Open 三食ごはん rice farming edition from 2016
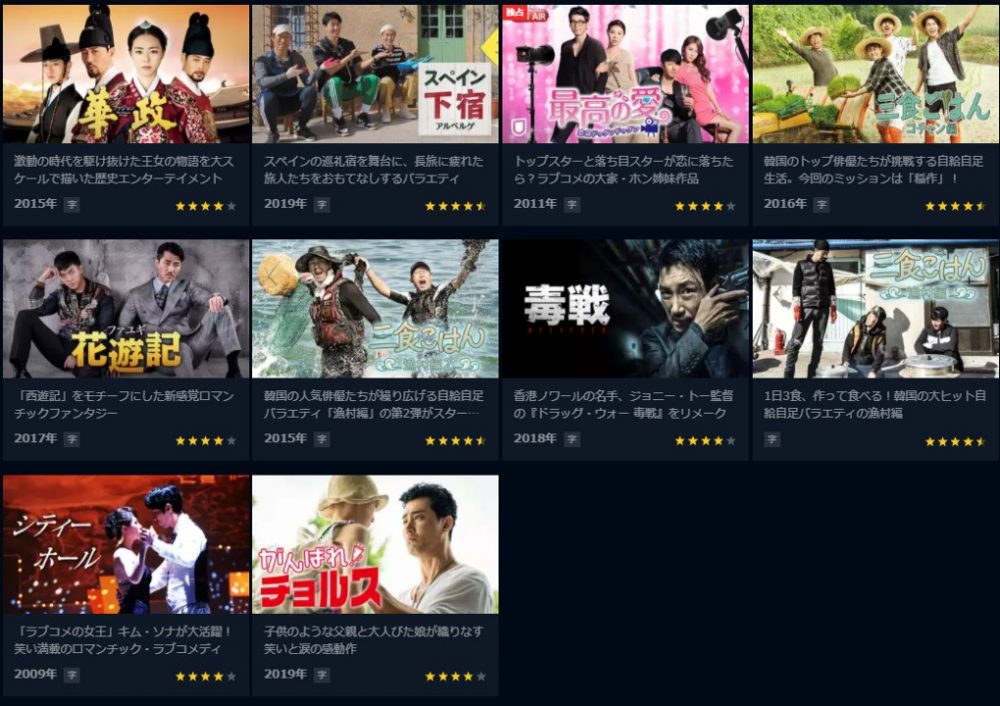 click(x=875, y=75)
